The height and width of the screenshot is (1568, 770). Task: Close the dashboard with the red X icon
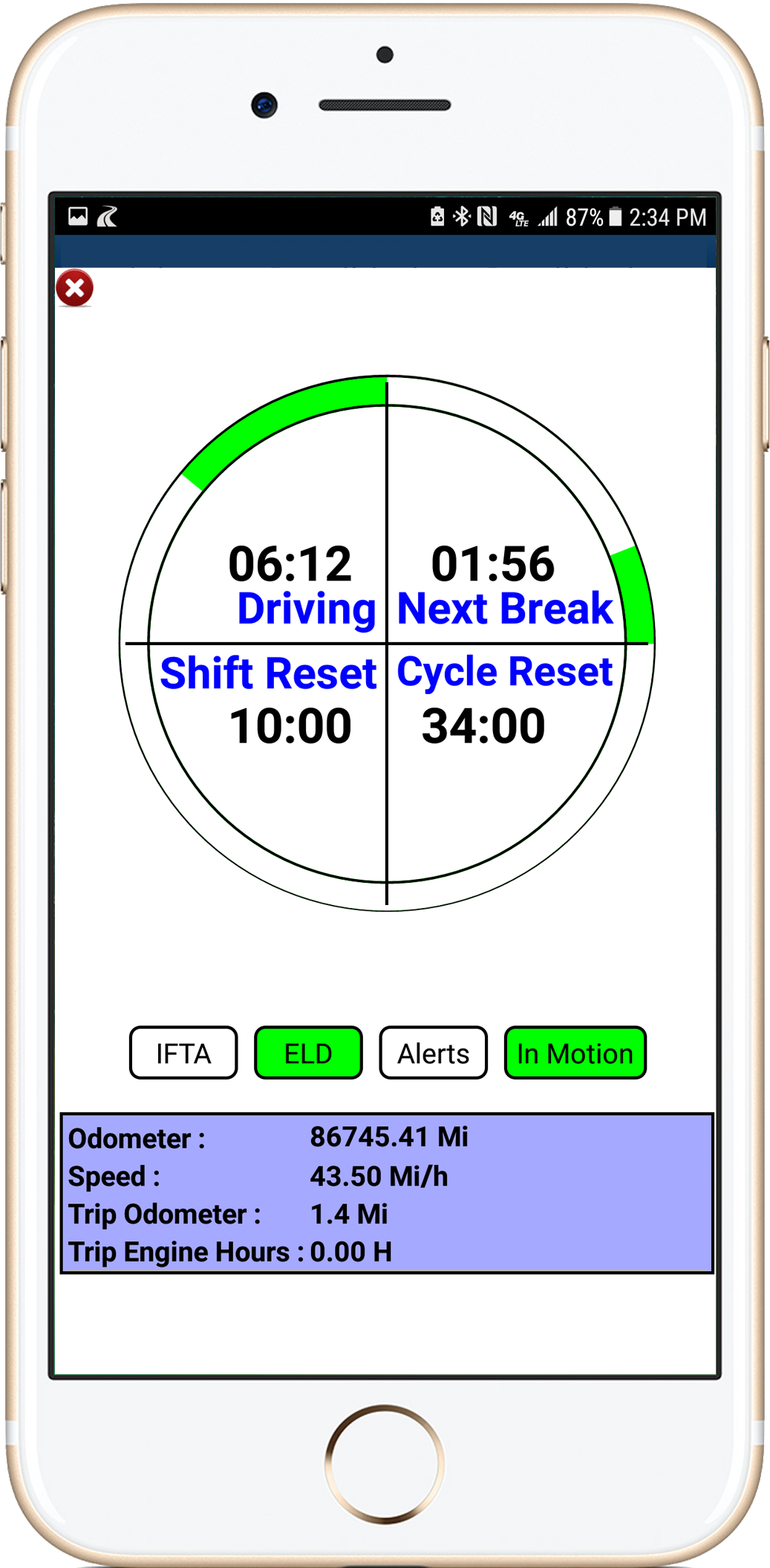point(74,288)
